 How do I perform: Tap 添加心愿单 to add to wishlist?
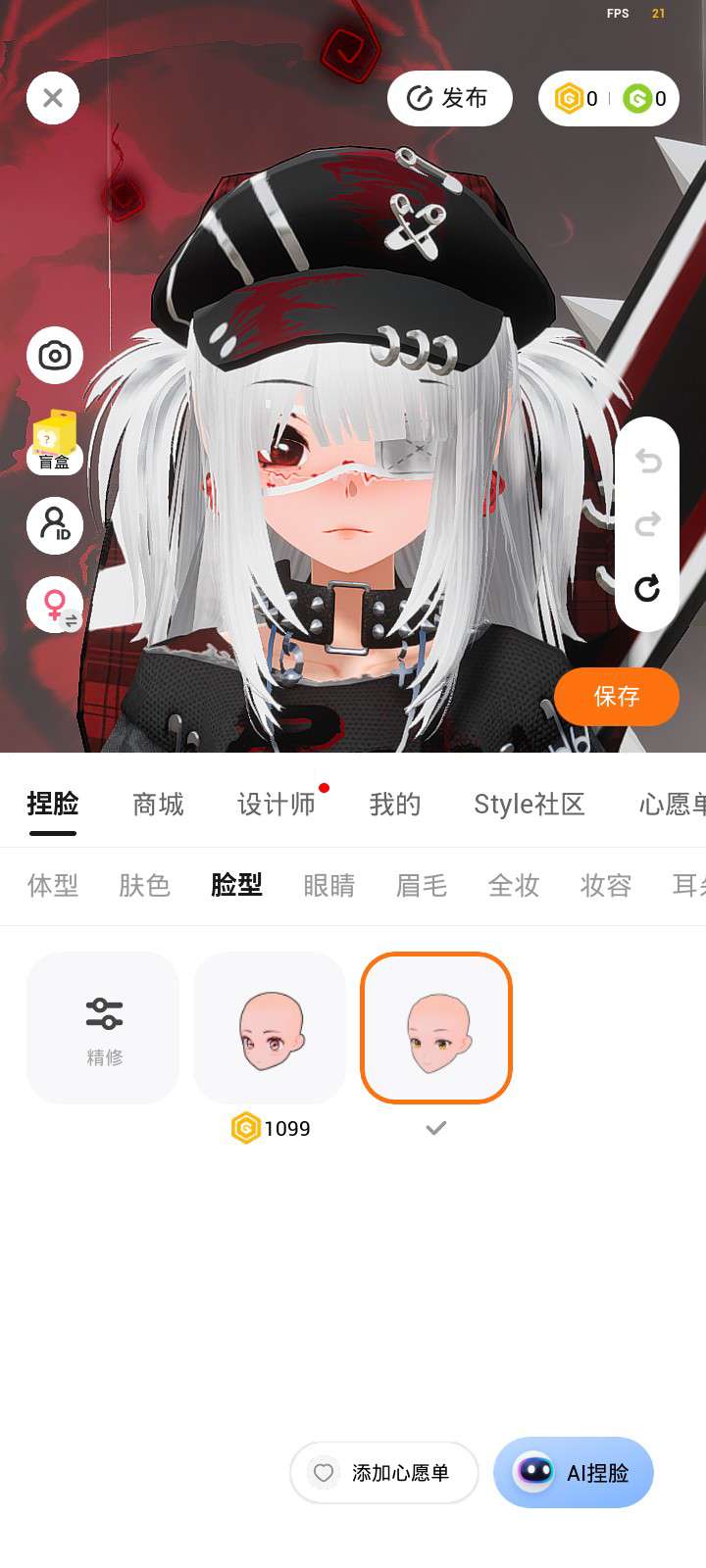384,1472
